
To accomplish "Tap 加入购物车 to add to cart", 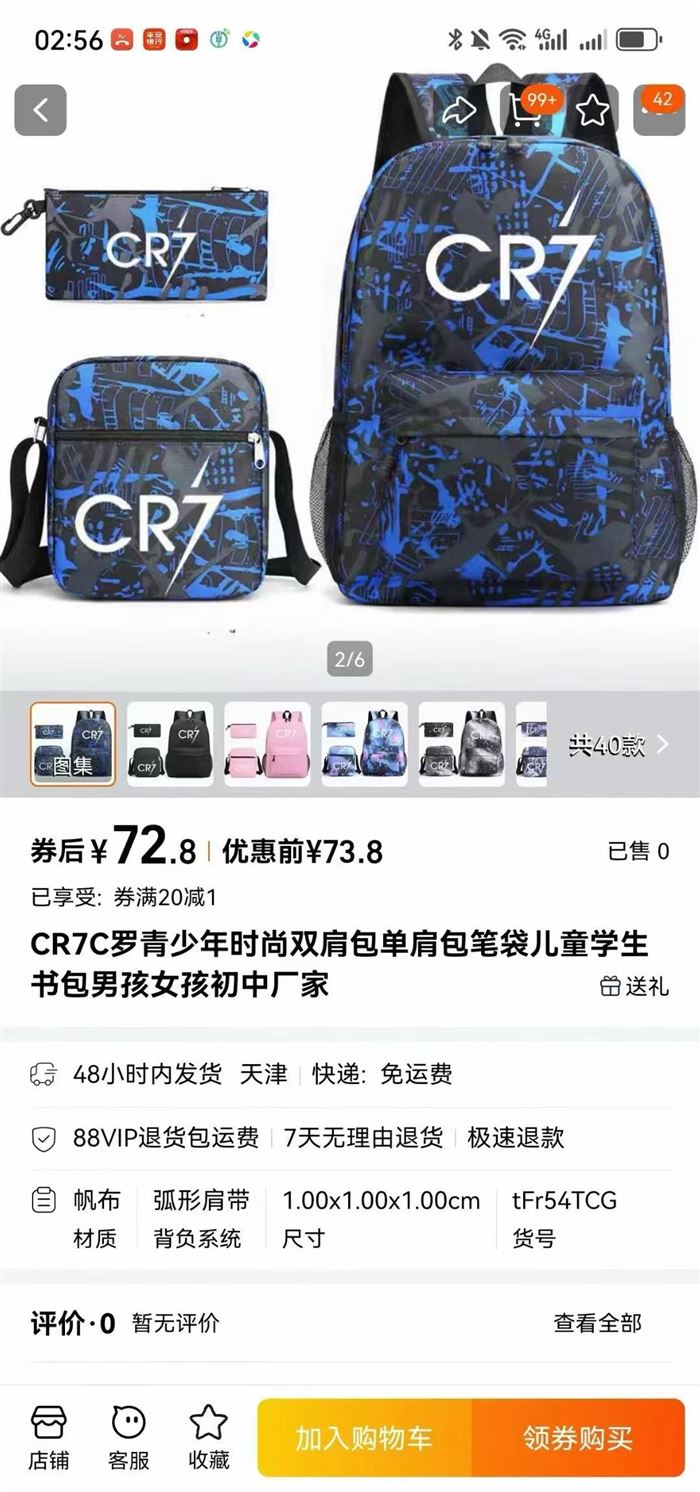I will coord(364,1438).
